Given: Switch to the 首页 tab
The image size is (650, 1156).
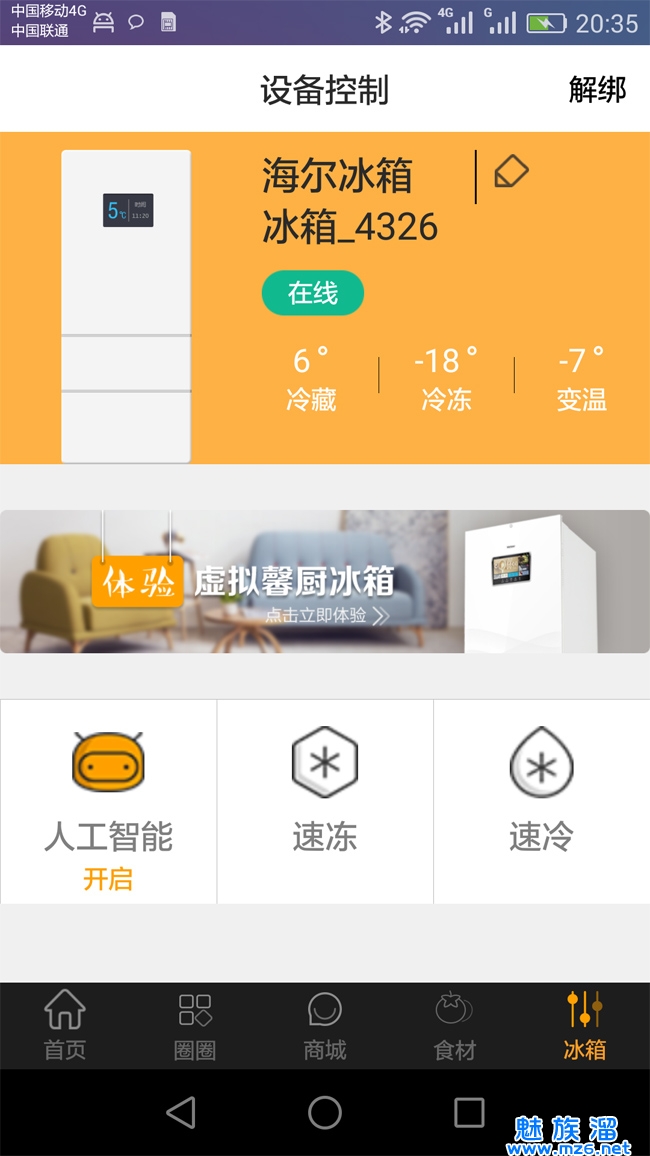Looking at the screenshot, I should 65,1025.
